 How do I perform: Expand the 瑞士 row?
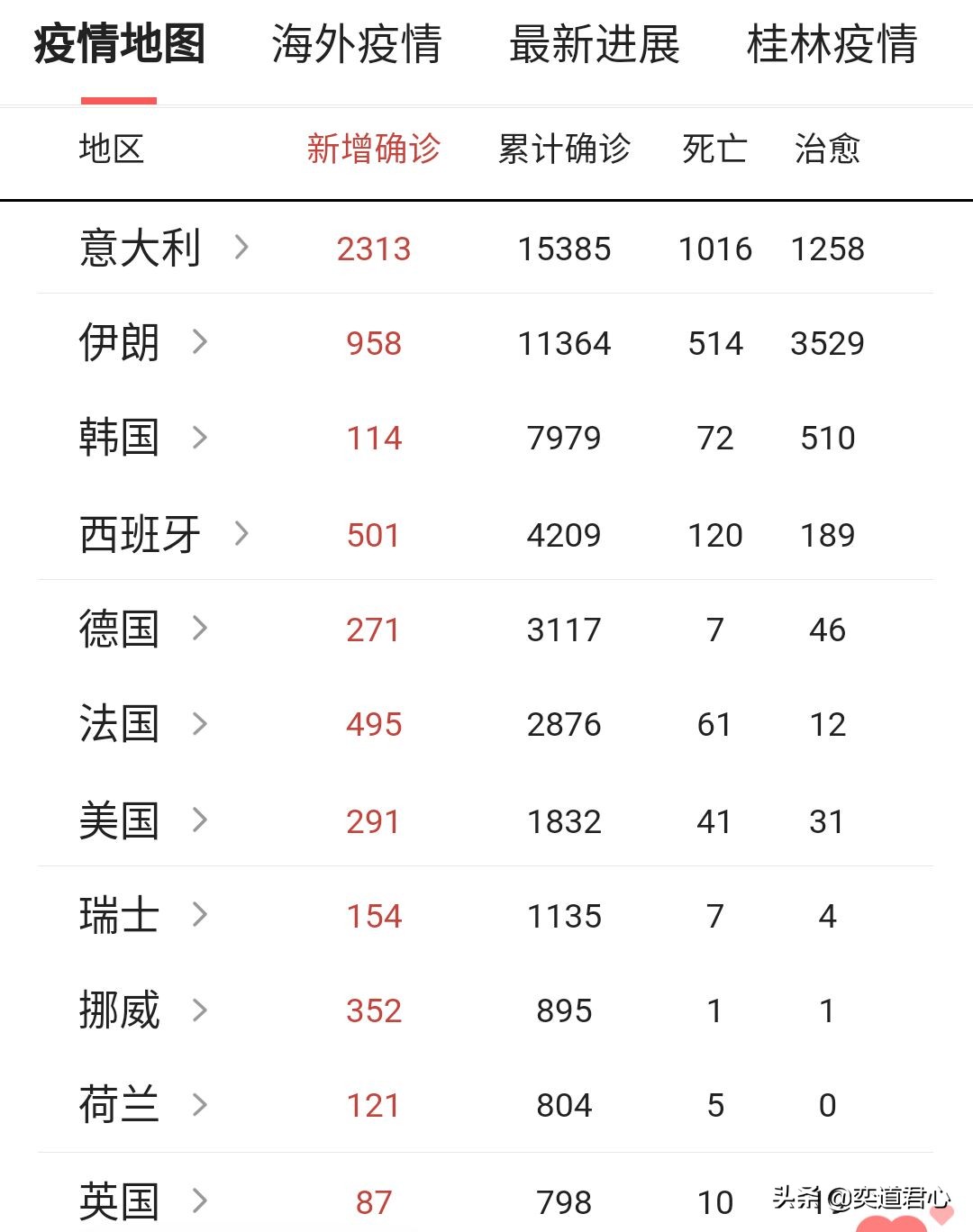coord(200,916)
